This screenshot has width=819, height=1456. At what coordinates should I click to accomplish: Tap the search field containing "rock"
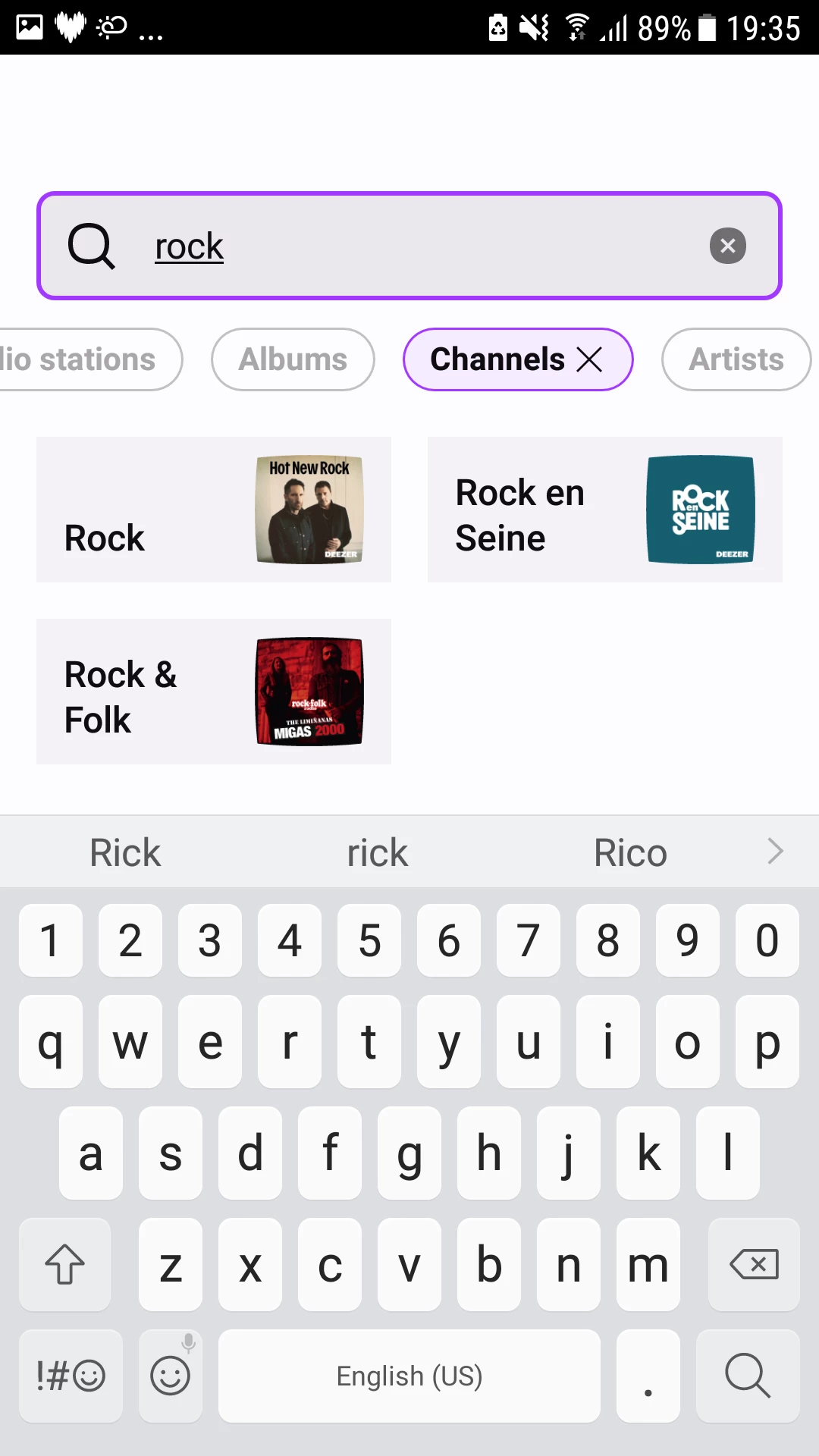[x=409, y=246]
